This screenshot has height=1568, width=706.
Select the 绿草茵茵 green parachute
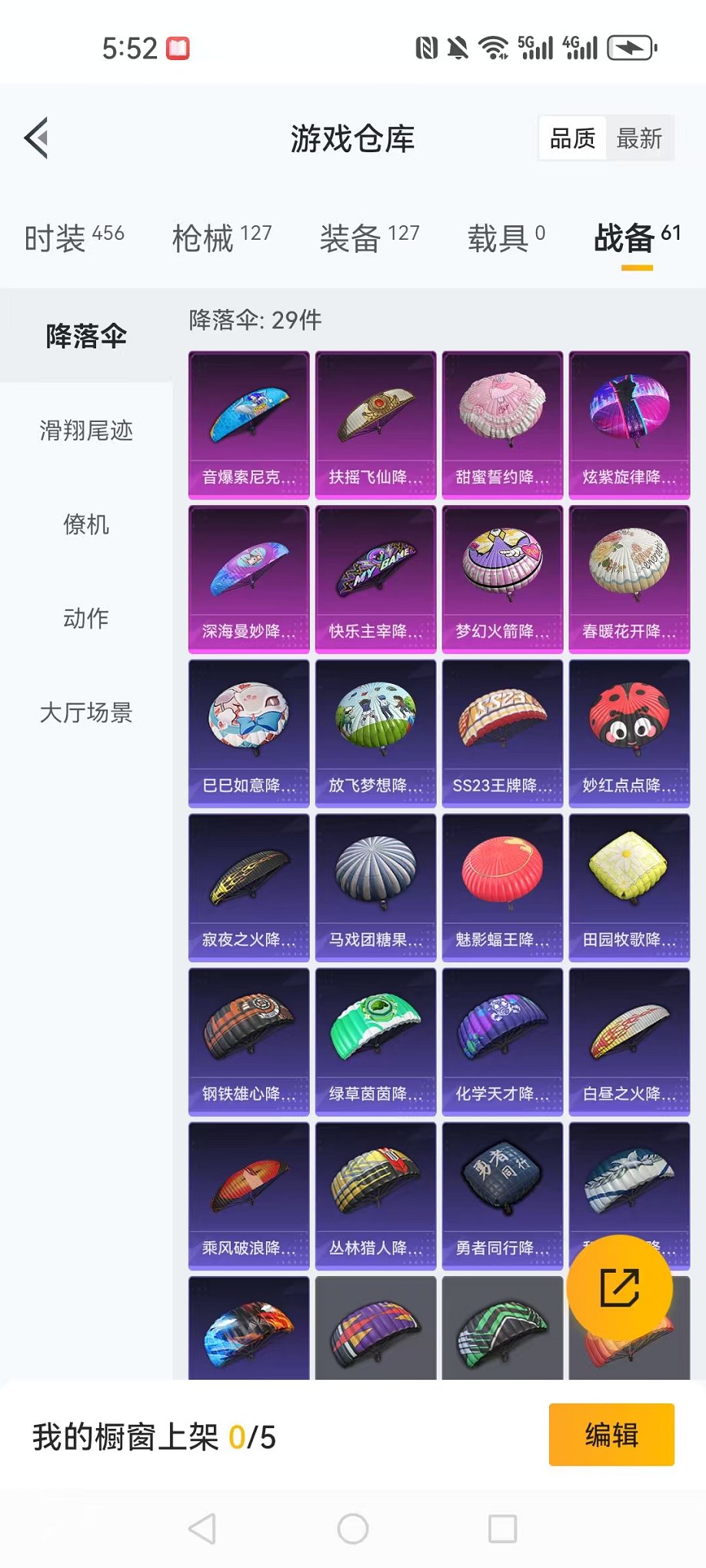[375, 1040]
